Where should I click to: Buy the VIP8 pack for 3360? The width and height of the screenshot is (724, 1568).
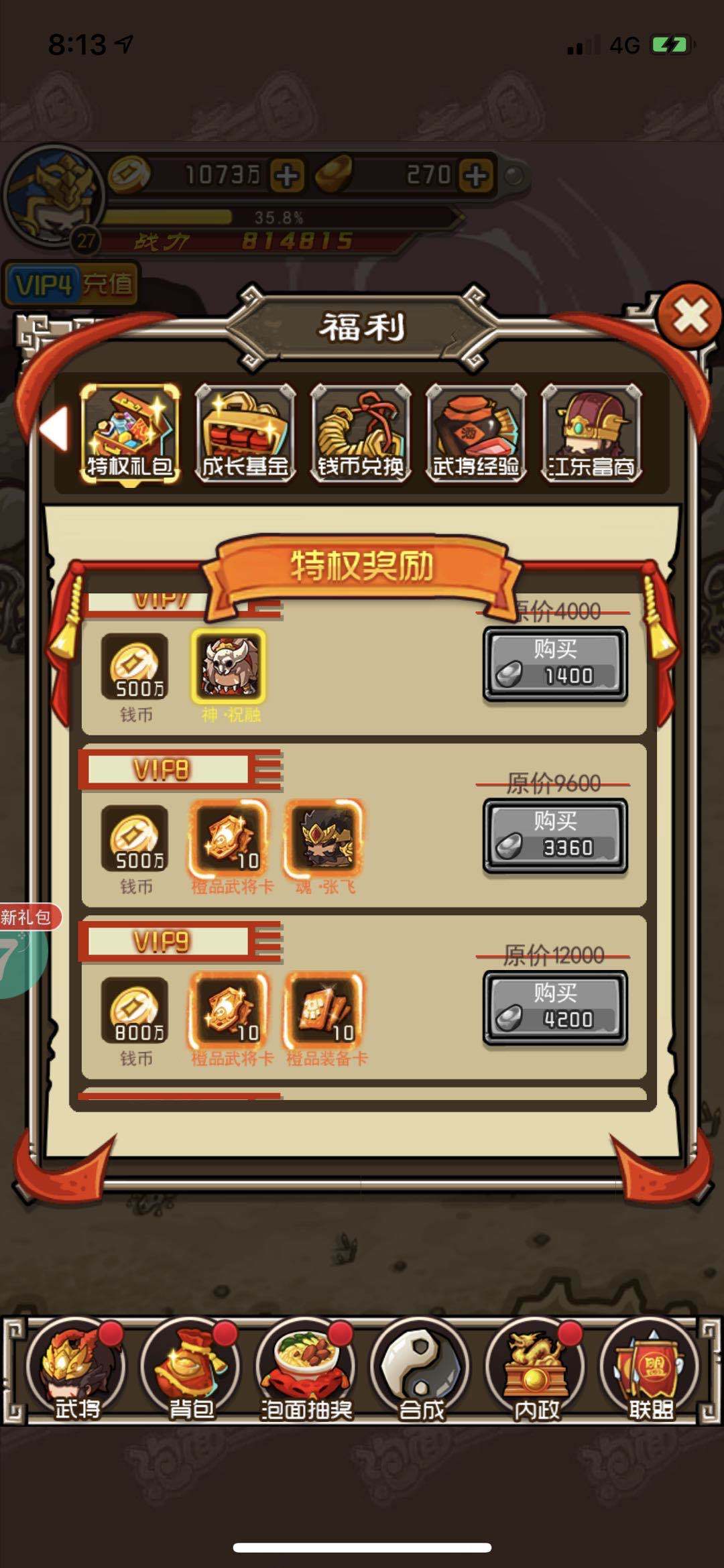555,836
